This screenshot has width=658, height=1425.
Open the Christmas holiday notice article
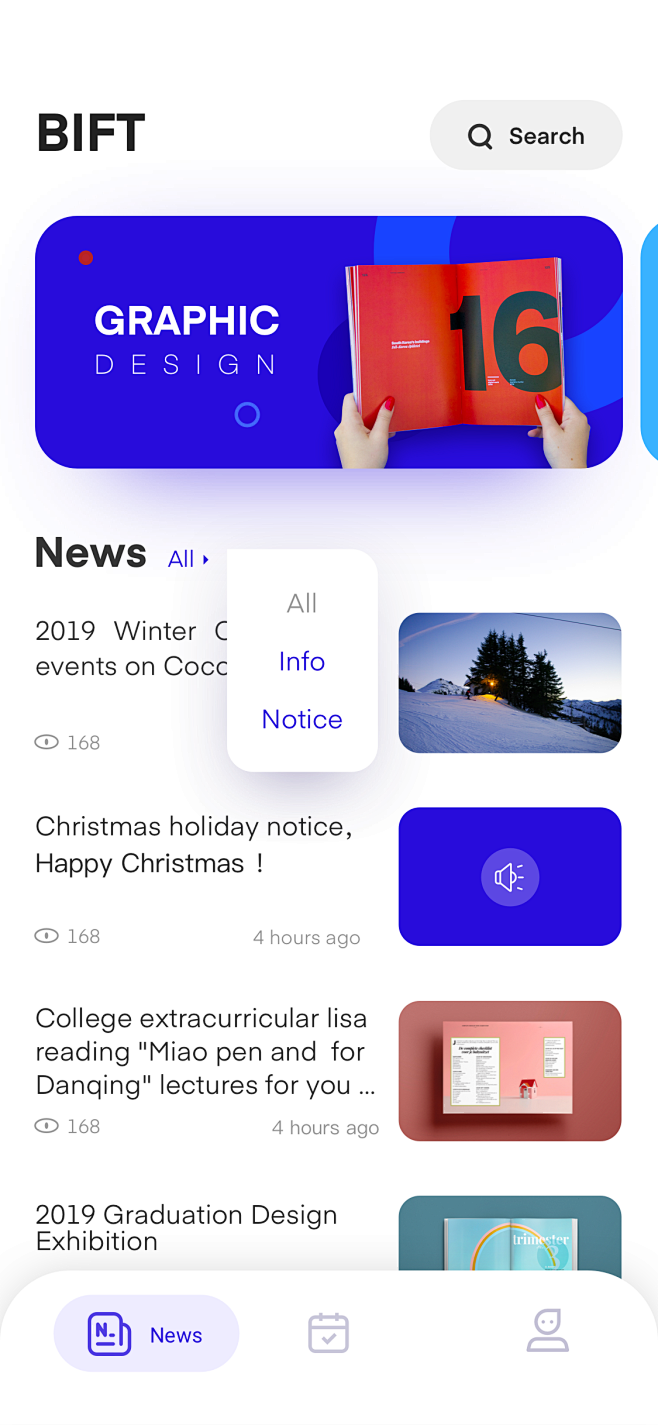click(x=194, y=845)
